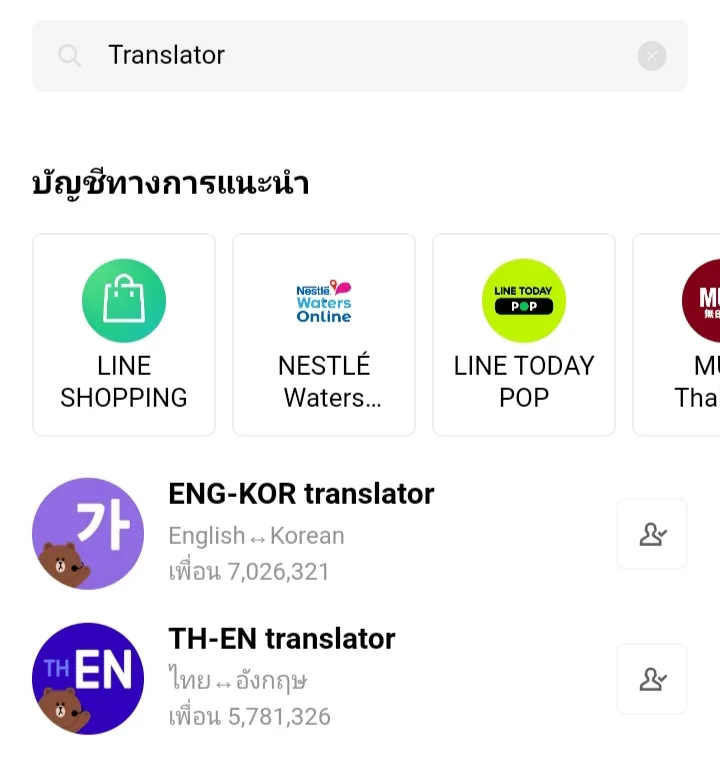Tap the add friend icon for TH-EN translator
Image resolution: width=720 pixels, height=763 pixels.
[x=651, y=679]
